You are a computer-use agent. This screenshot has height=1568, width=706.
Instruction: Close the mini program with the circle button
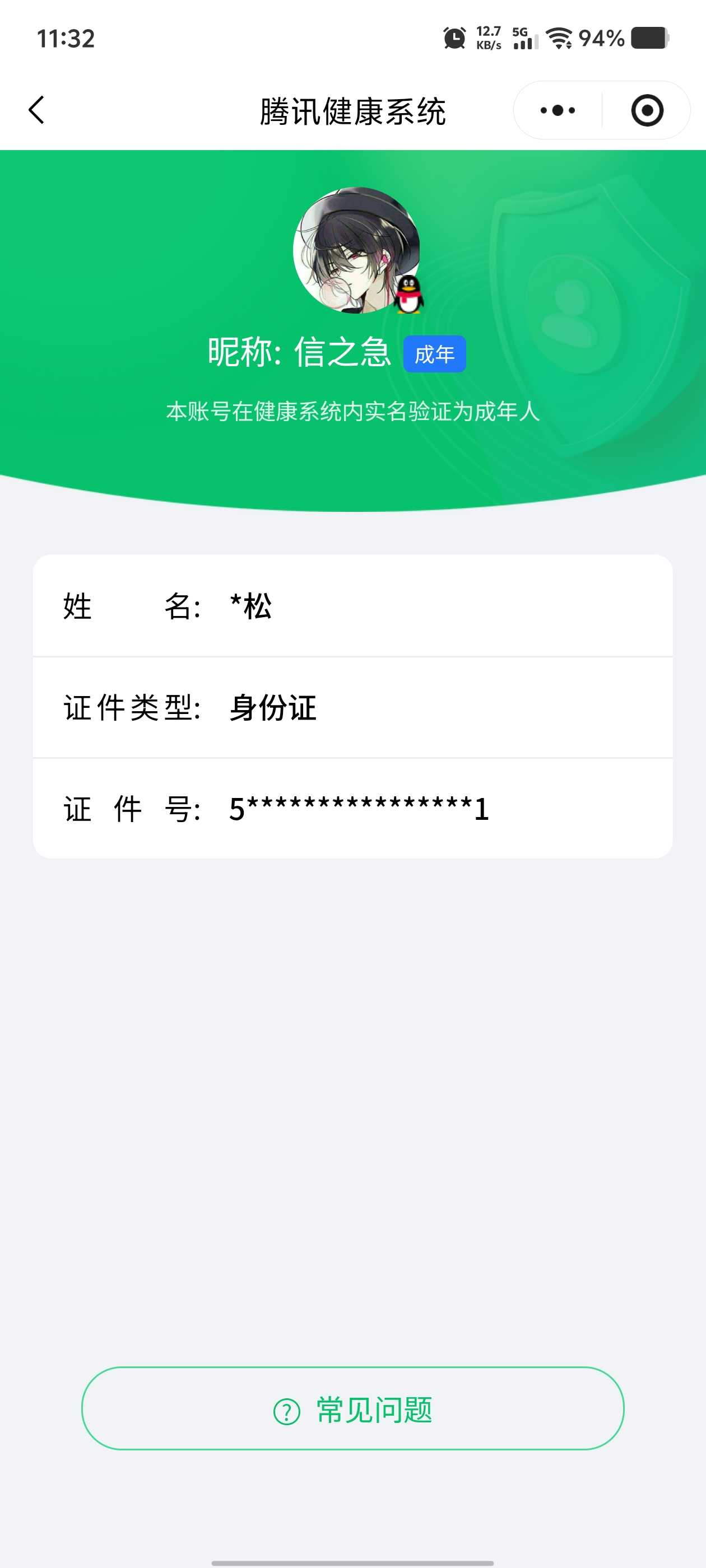coord(646,110)
